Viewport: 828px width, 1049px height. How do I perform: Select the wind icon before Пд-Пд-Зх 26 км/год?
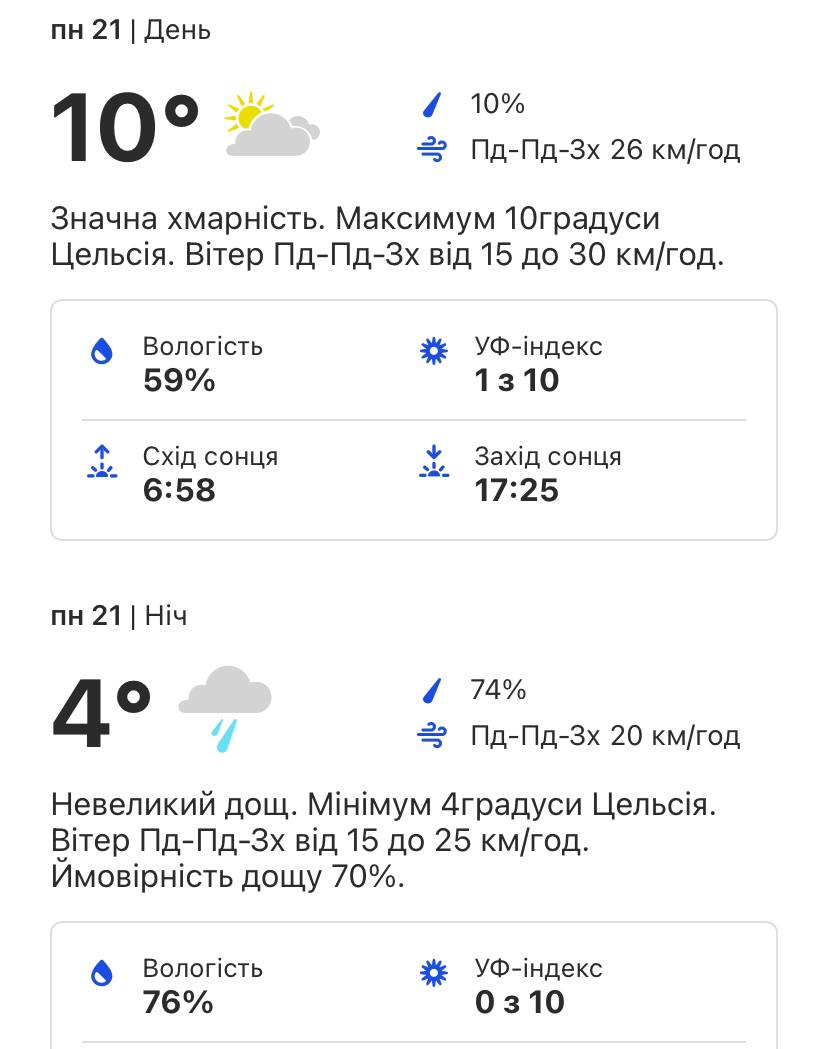(433, 148)
